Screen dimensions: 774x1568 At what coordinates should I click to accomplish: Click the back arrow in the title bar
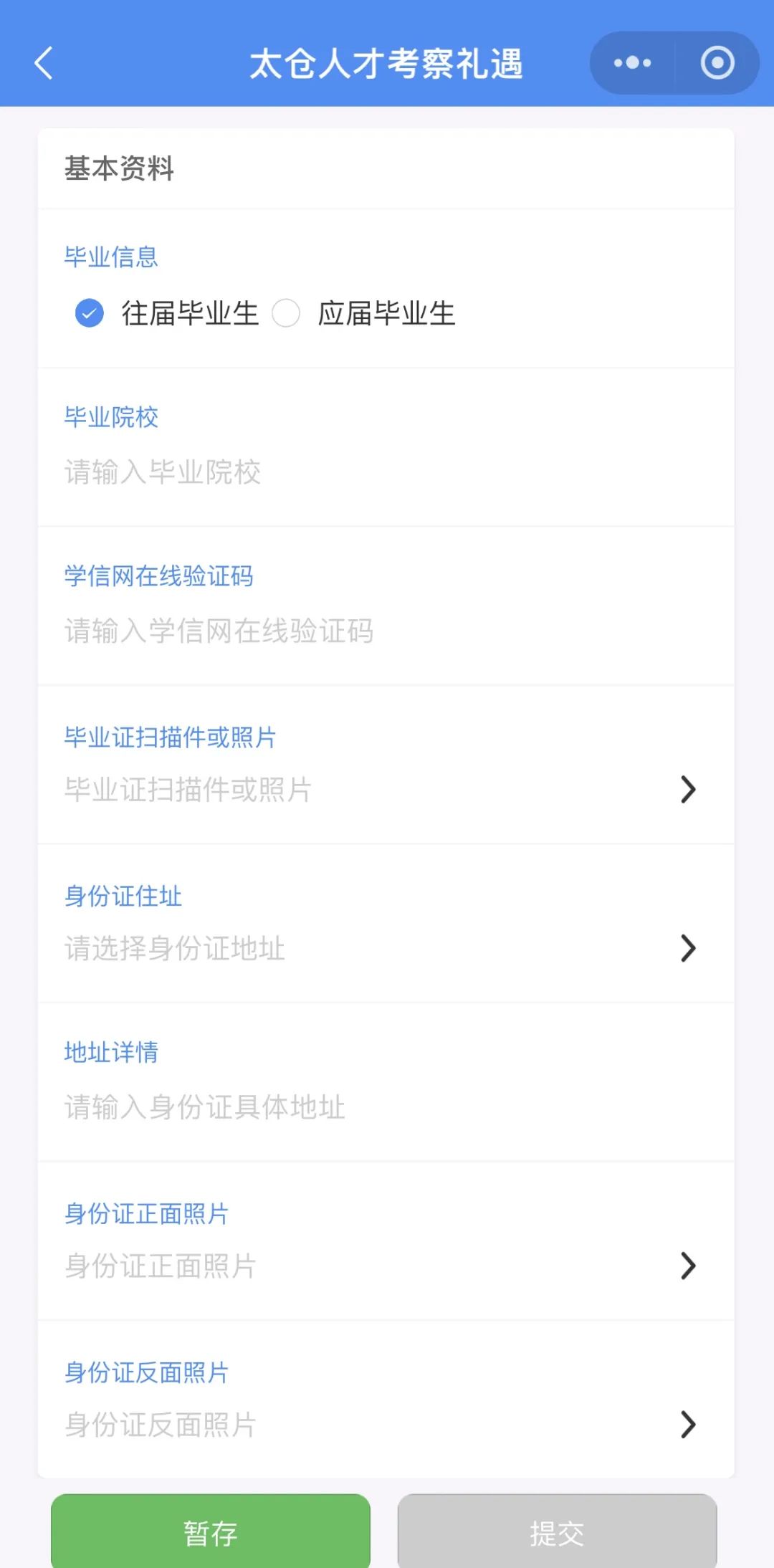pyautogui.click(x=43, y=63)
